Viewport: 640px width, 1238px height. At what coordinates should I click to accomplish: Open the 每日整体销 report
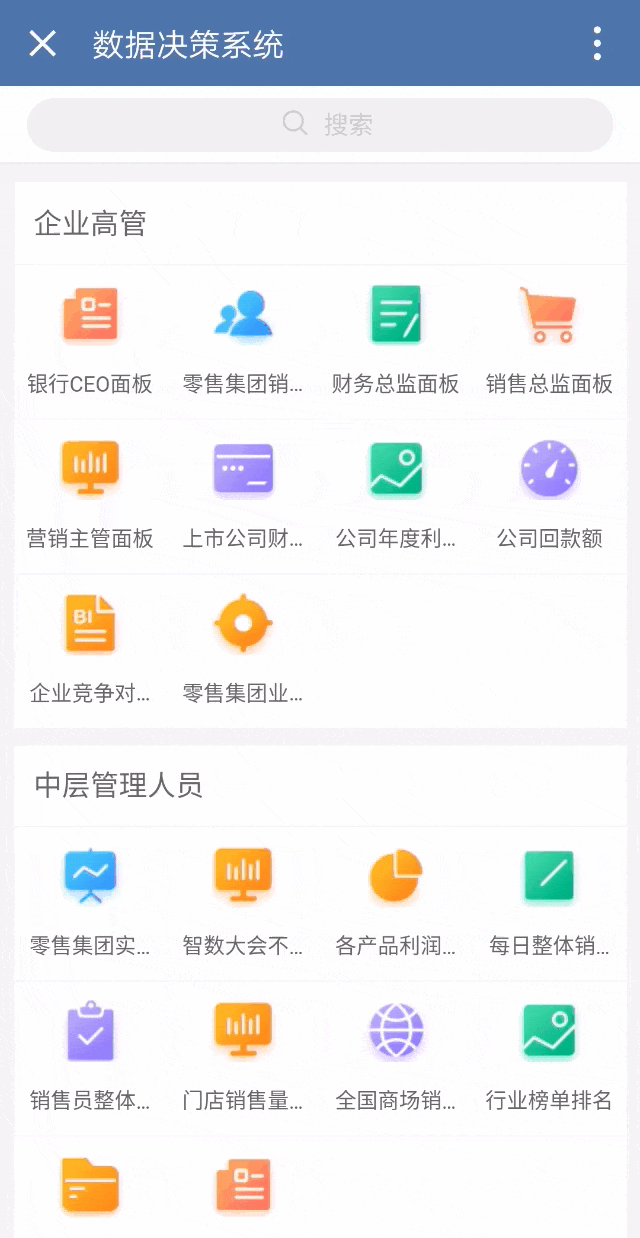coord(549,902)
